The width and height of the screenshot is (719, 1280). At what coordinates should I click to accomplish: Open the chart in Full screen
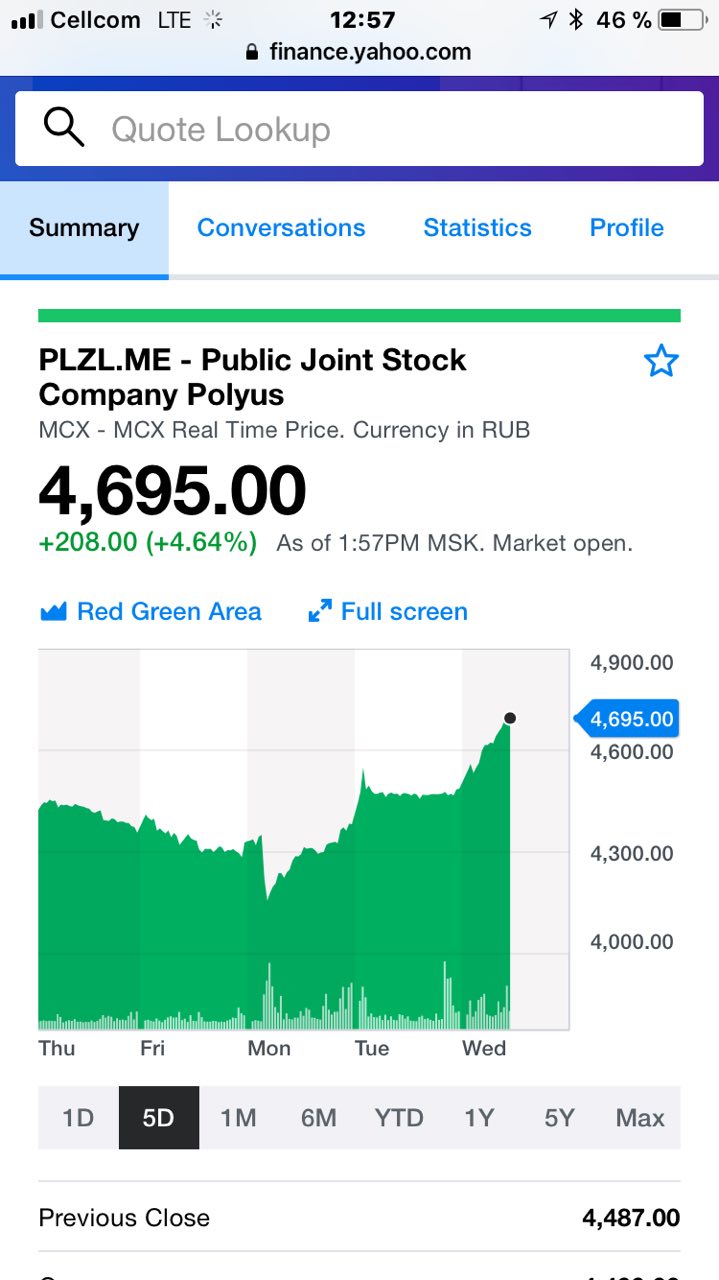click(388, 611)
